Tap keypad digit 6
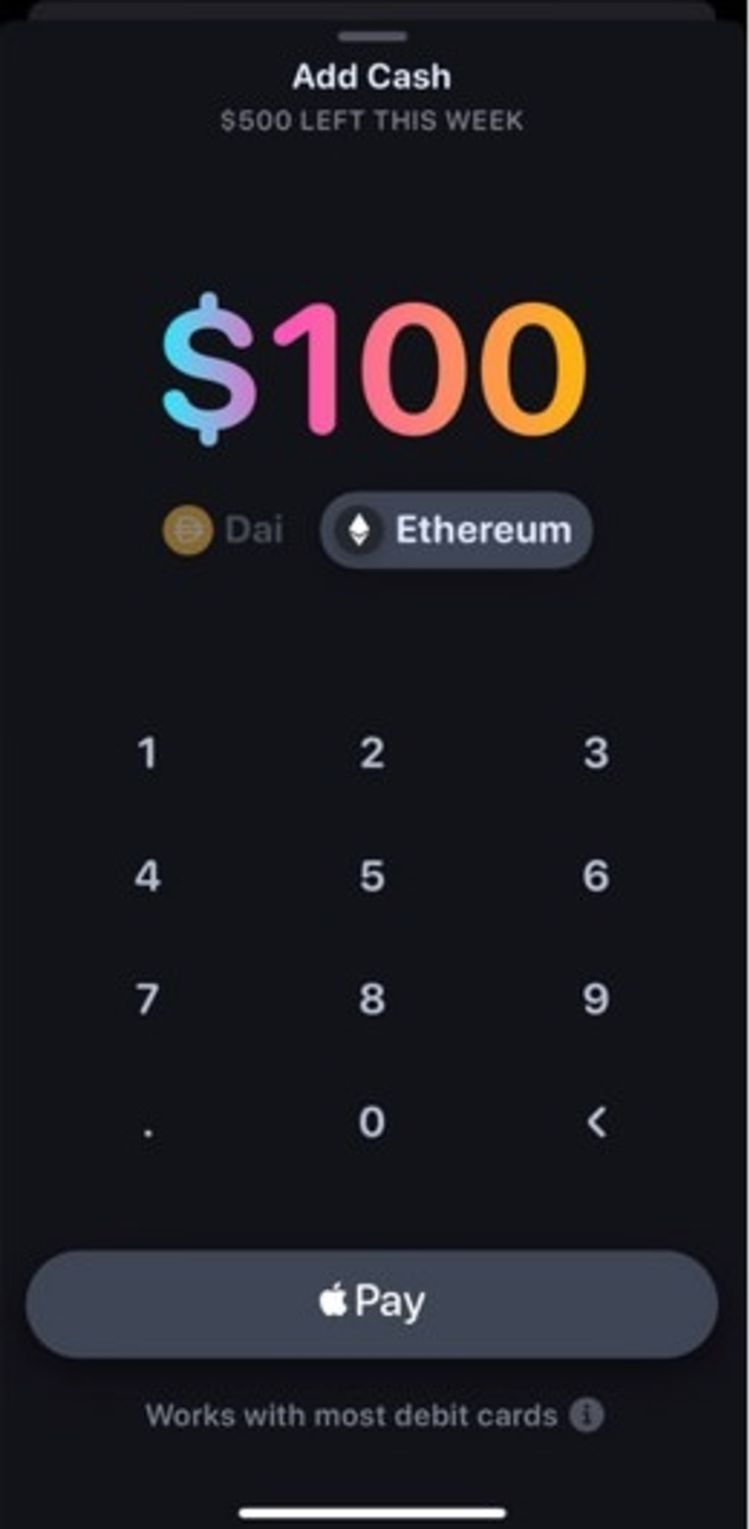 tap(596, 877)
